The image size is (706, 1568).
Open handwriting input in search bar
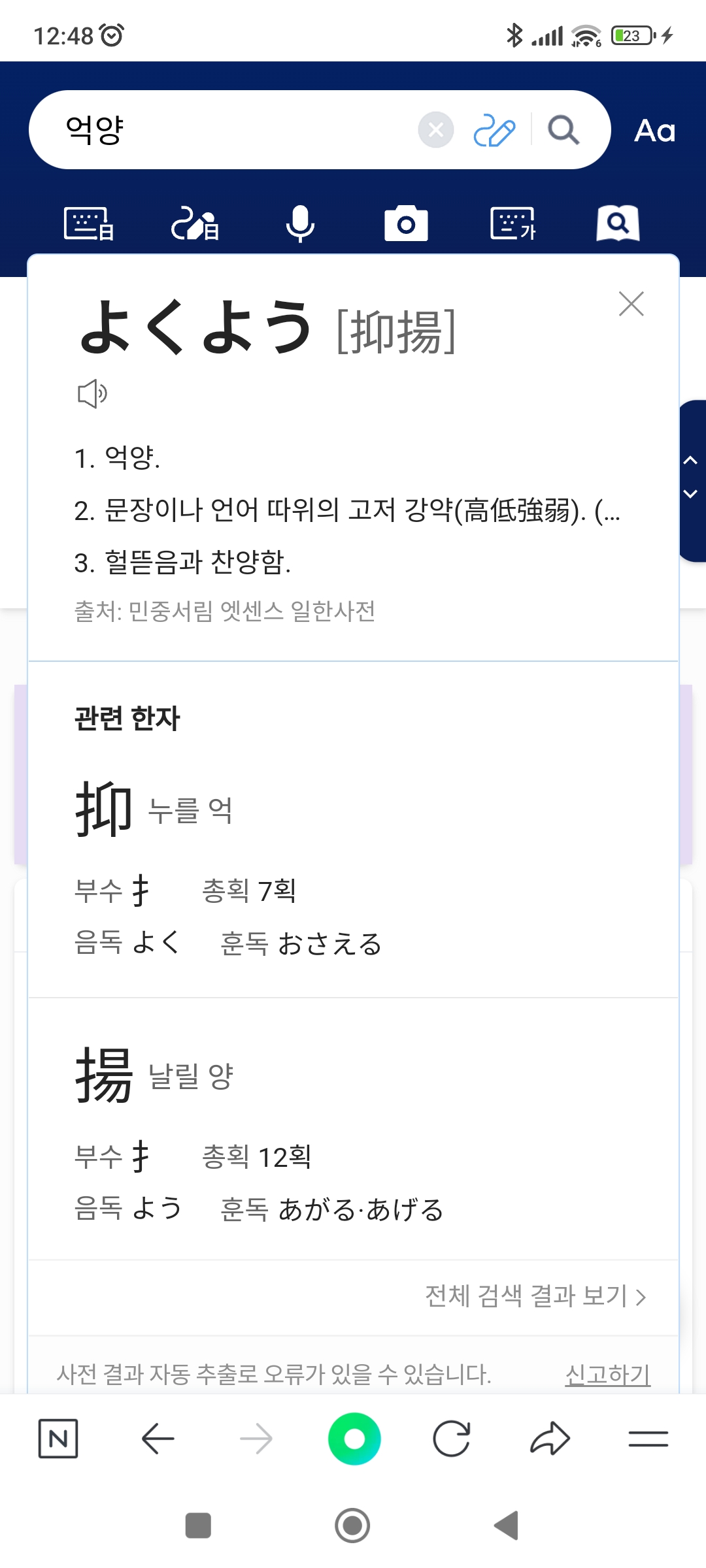tap(494, 130)
